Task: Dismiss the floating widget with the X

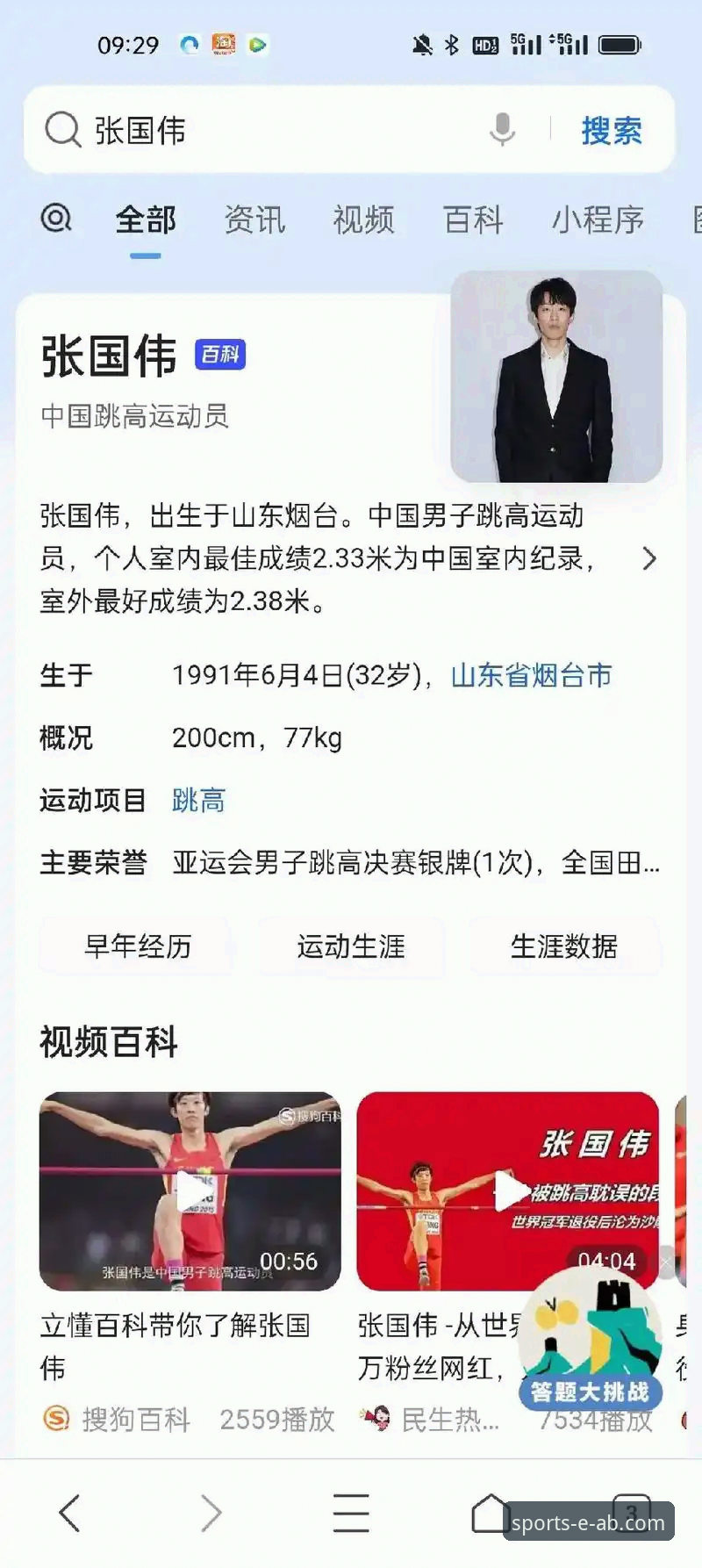Action: pyautogui.click(x=665, y=1262)
